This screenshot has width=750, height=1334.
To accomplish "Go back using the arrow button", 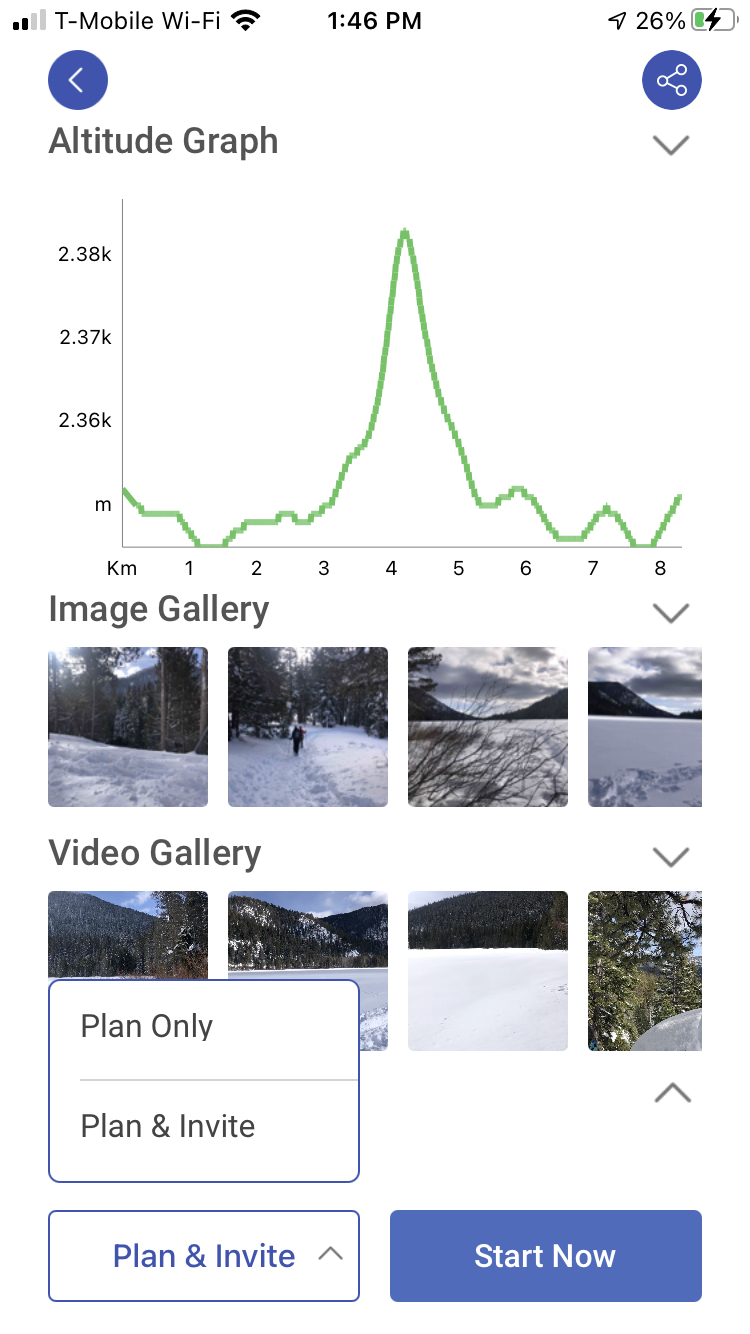I will [x=78, y=80].
